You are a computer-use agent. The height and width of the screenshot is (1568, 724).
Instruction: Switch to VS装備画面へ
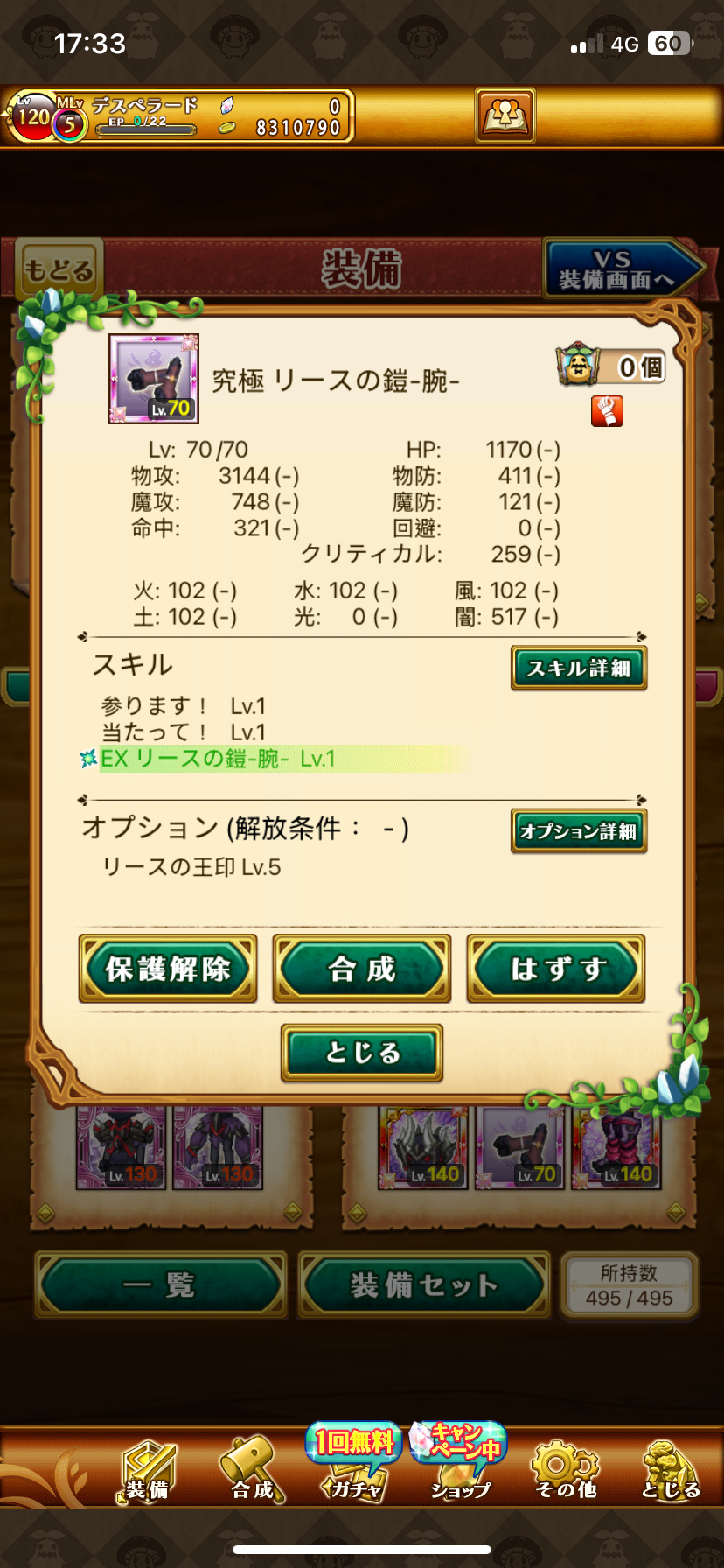pyautogui.click(x=621, y=269)
